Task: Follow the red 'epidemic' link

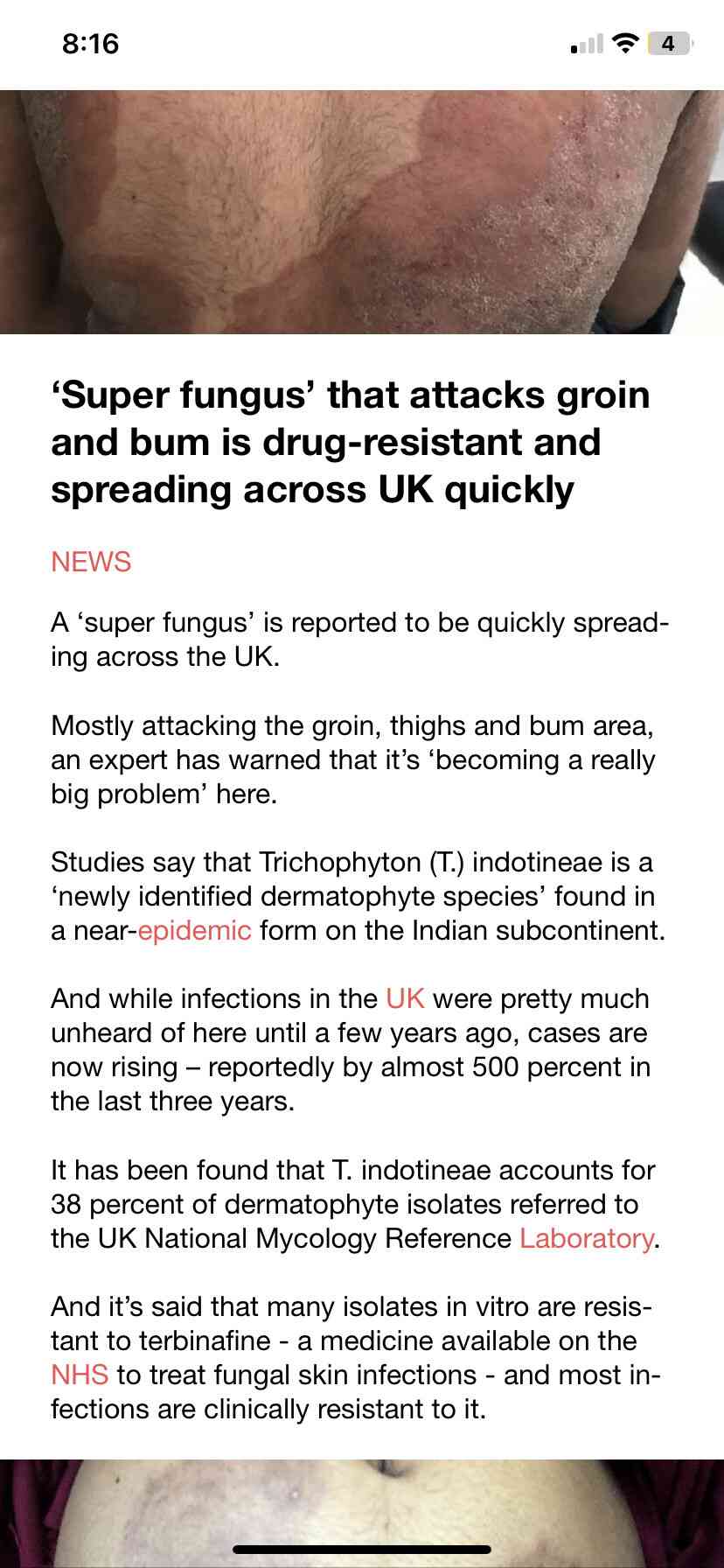Action: (x=194, y=930)
